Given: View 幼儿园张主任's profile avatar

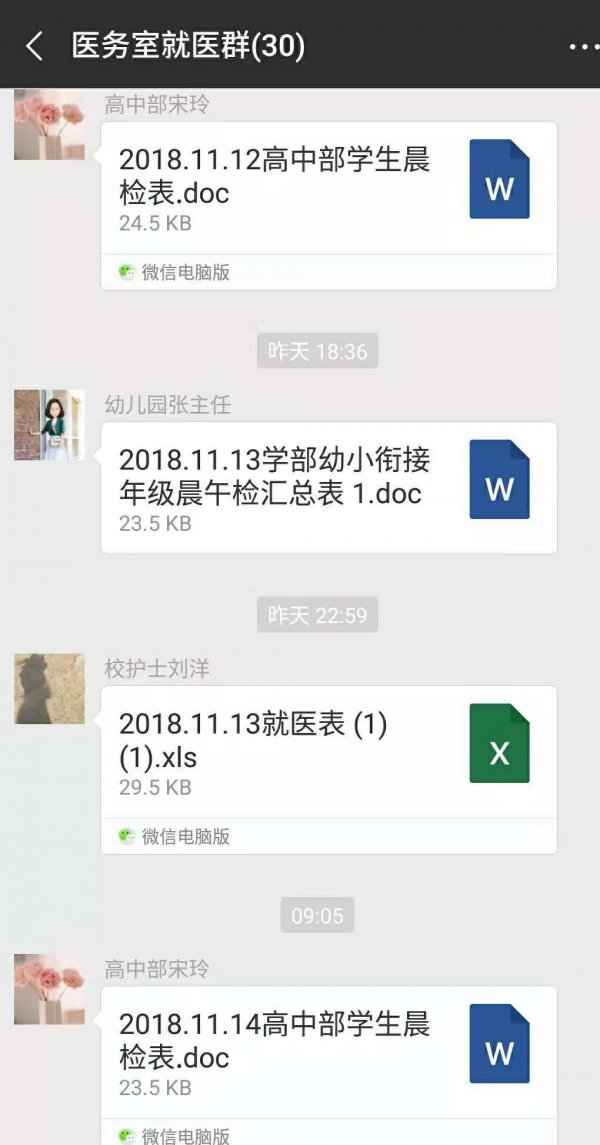Looking at the screenshot, I should pos(49,425).
